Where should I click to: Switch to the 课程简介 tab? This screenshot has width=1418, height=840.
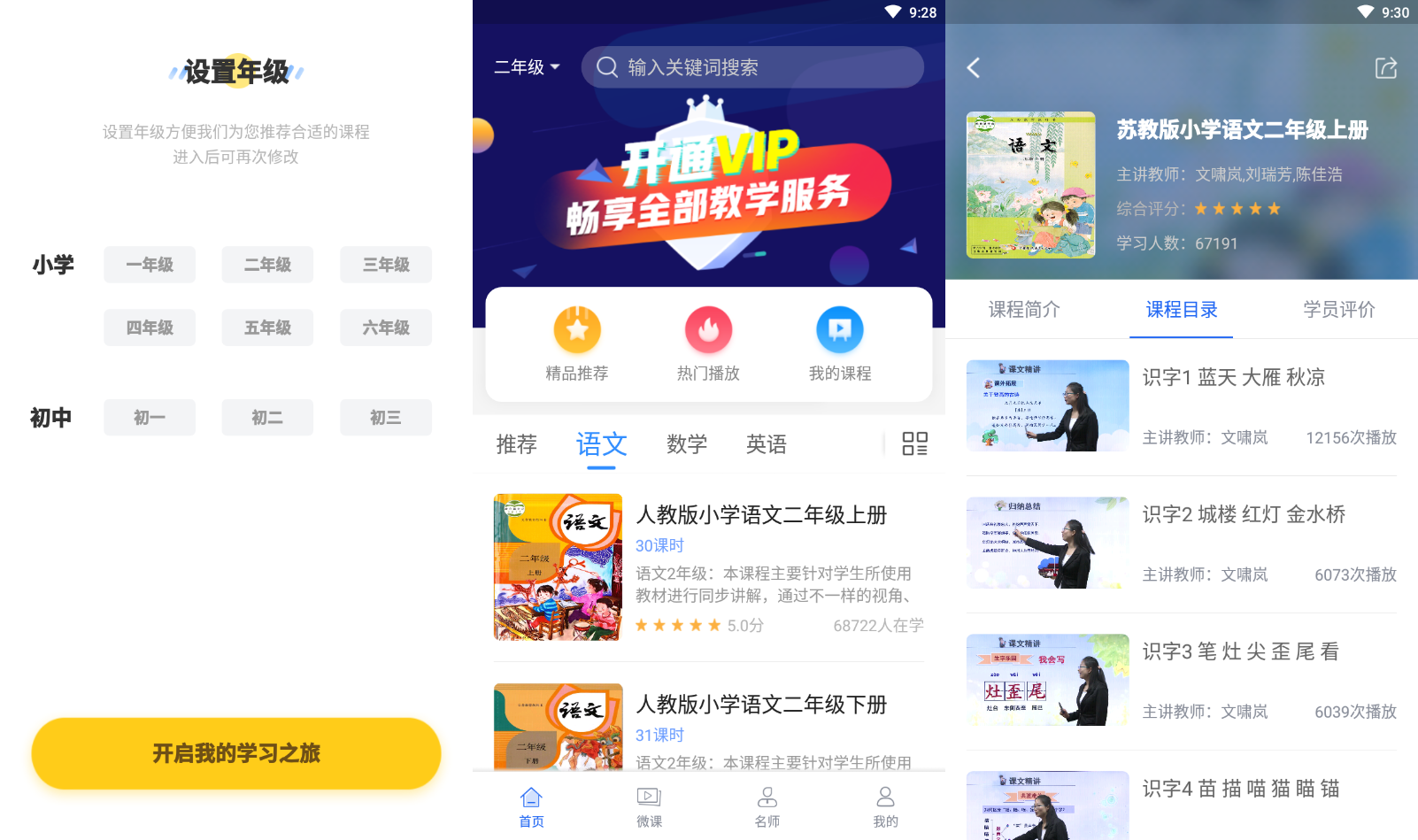[x=1024, y=310]
